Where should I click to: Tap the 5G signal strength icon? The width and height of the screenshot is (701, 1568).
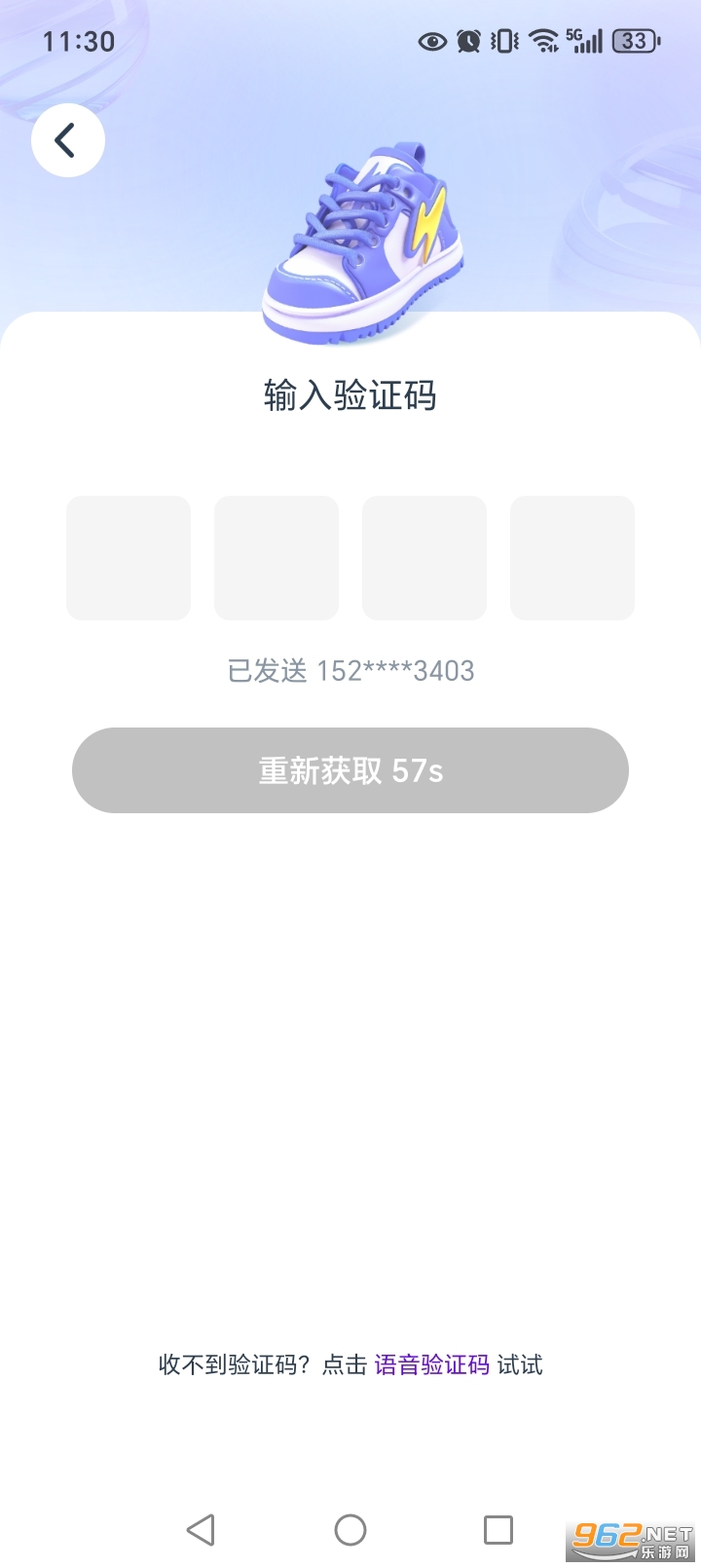coord(581,41)
